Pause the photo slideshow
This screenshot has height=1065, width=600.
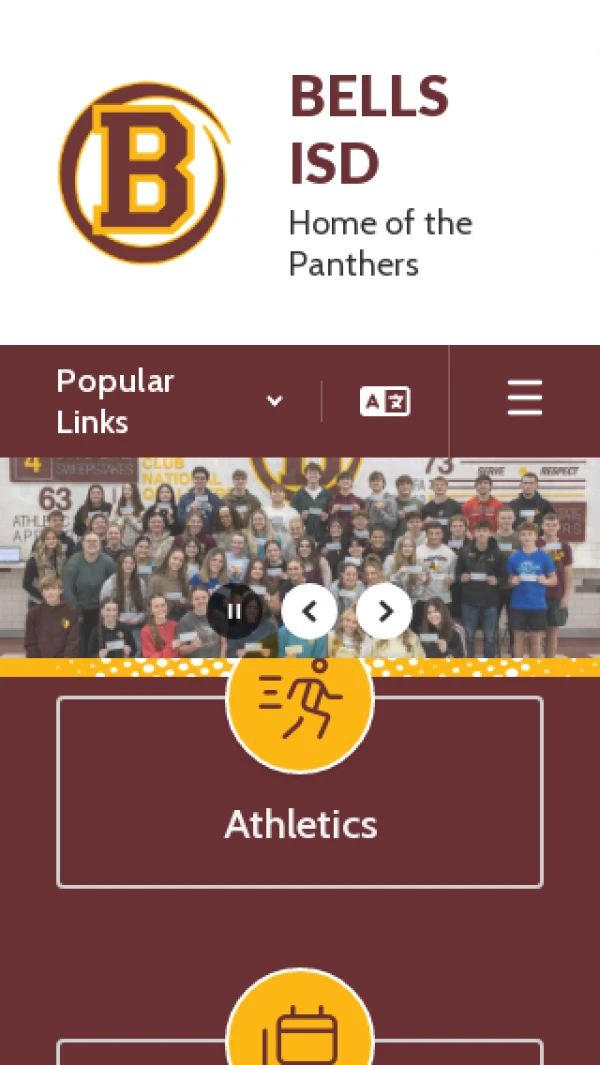point(234,611)
